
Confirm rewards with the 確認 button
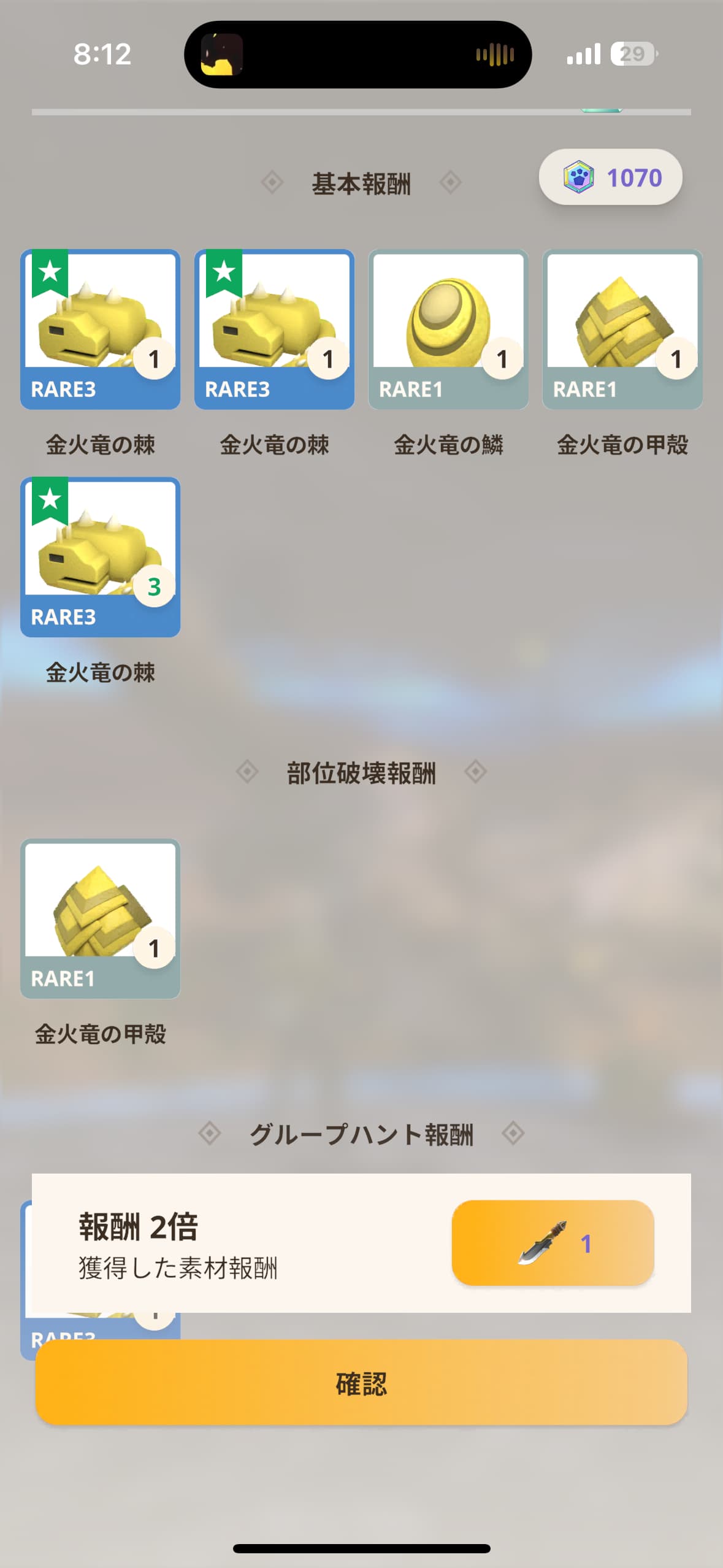tap(361, 1383)
